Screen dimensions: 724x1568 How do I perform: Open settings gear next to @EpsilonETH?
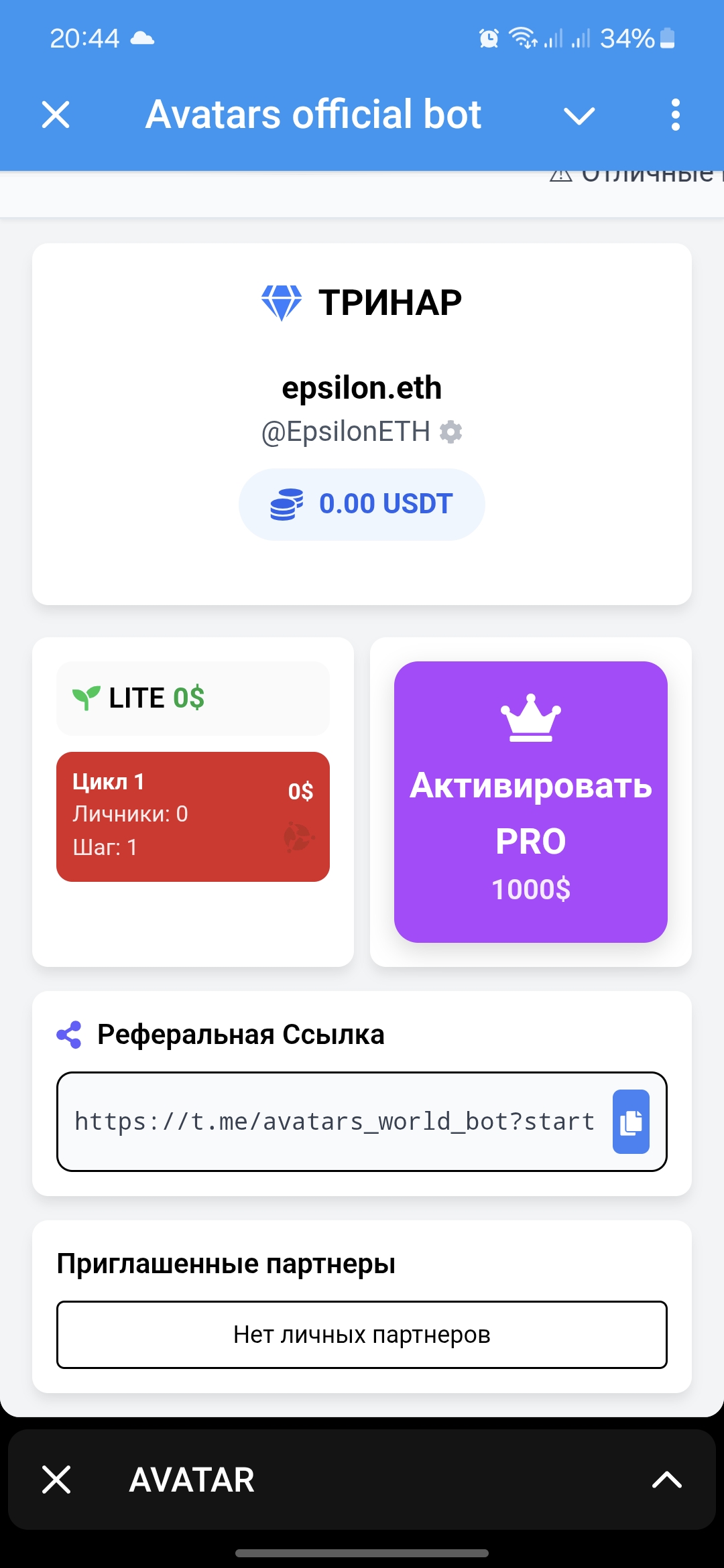pyautogui.click(x=451, y=432)
